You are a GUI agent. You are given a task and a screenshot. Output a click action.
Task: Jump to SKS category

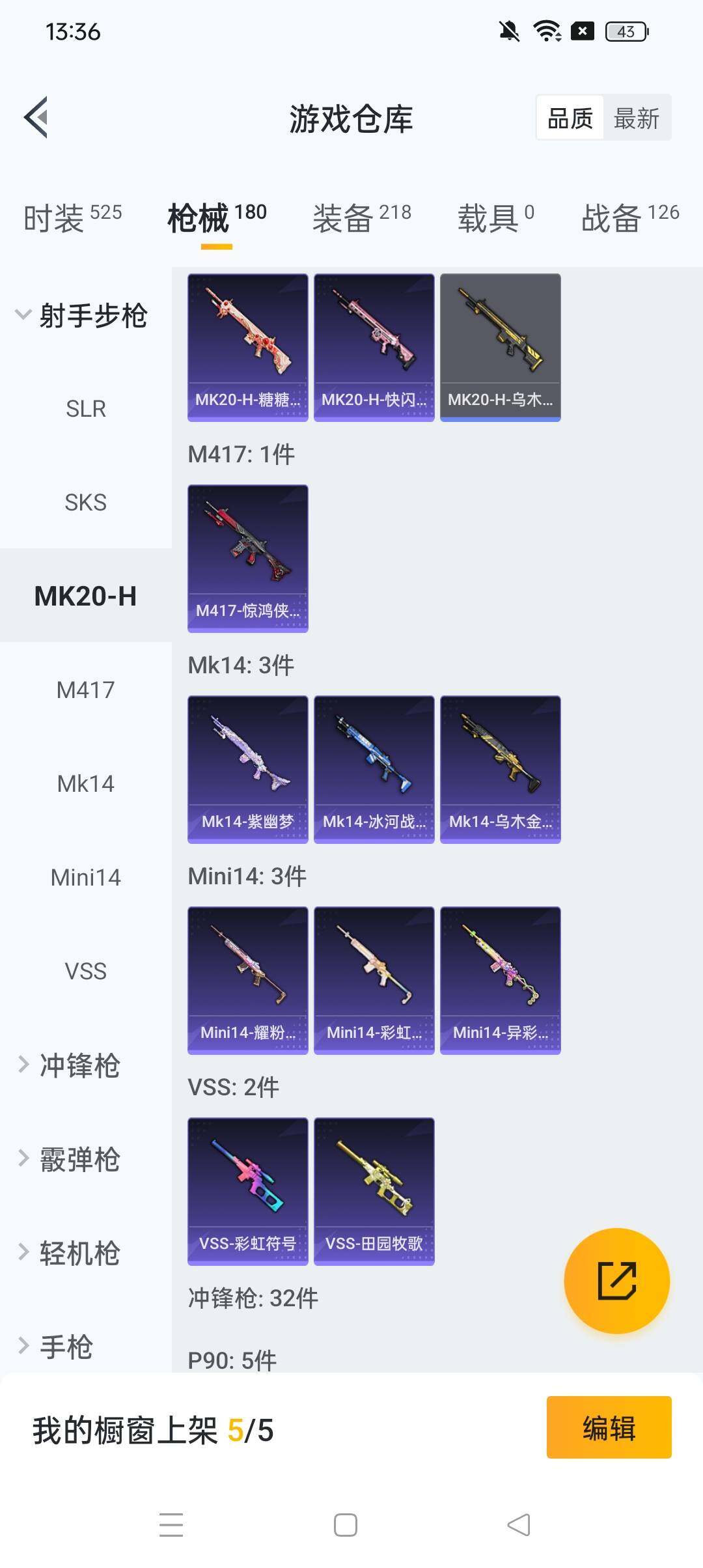click(85, 503)
